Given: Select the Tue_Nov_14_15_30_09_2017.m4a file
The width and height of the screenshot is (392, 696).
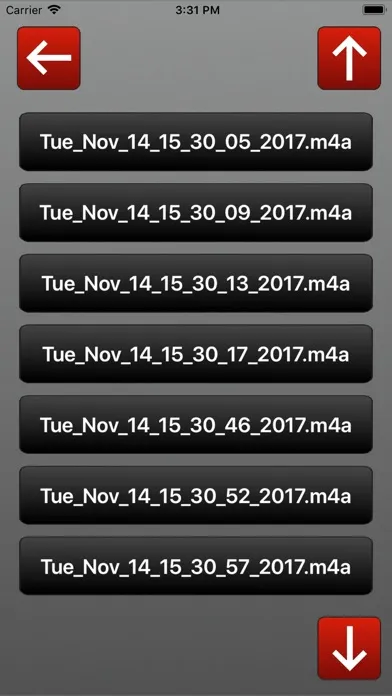Looking at the screenshot, I should [196, 213].
